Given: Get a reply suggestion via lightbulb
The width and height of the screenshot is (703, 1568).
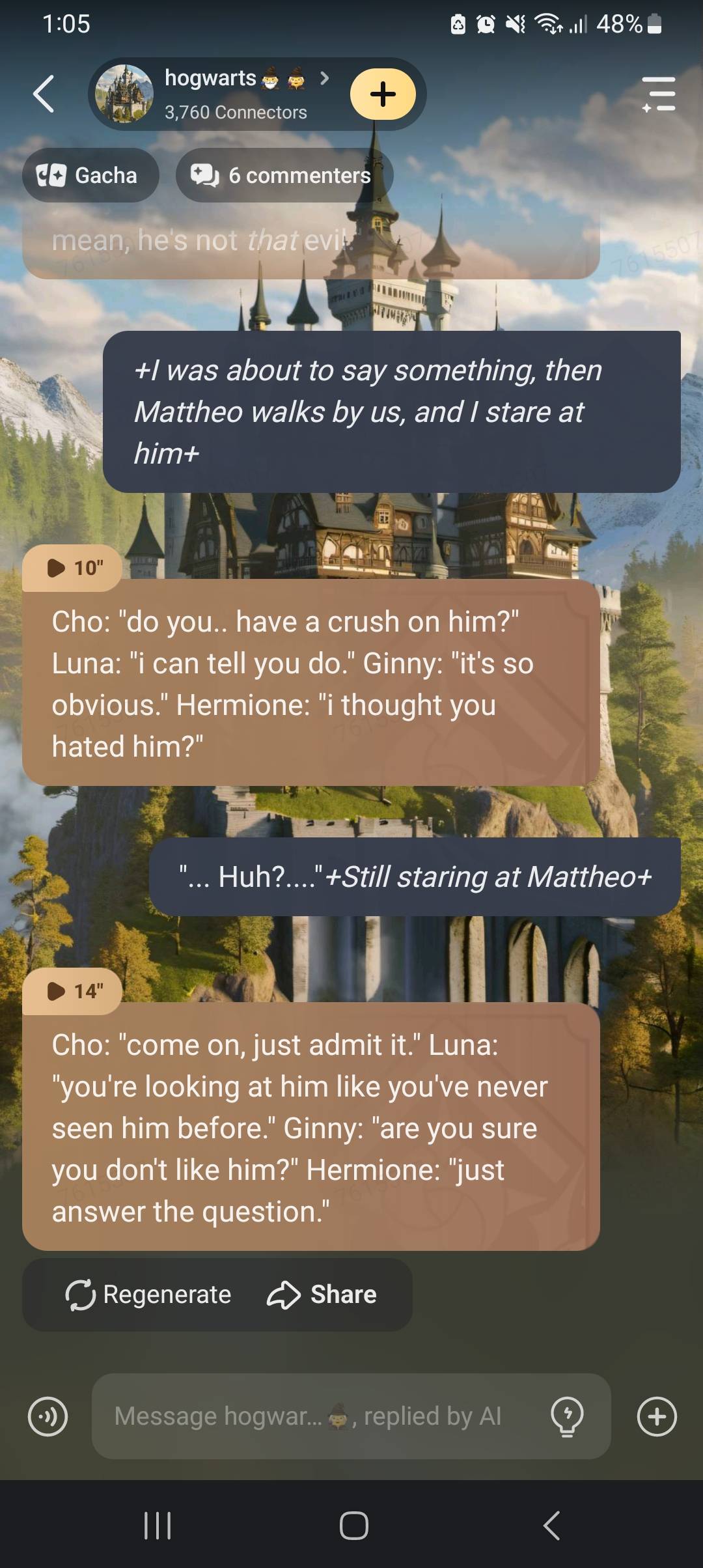Looking at the screenshot, I should (567, 1416).
